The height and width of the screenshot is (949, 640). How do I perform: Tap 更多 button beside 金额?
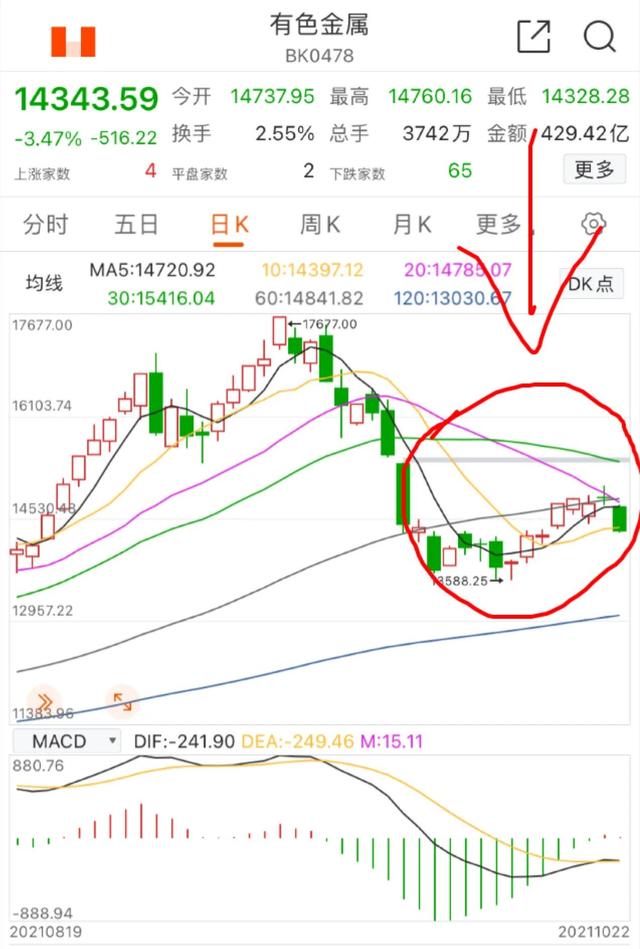[593, 170]
